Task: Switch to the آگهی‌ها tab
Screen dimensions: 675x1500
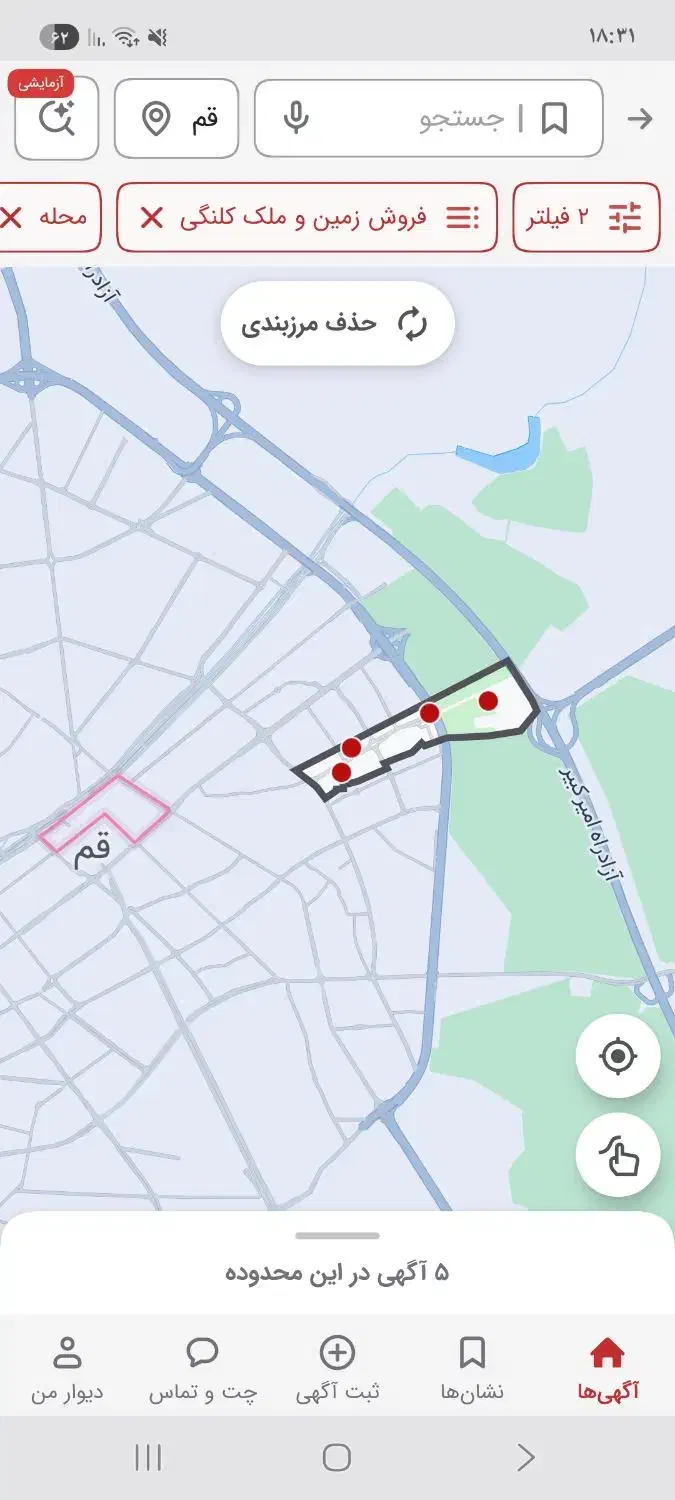Action: [x=607, y=1369]
